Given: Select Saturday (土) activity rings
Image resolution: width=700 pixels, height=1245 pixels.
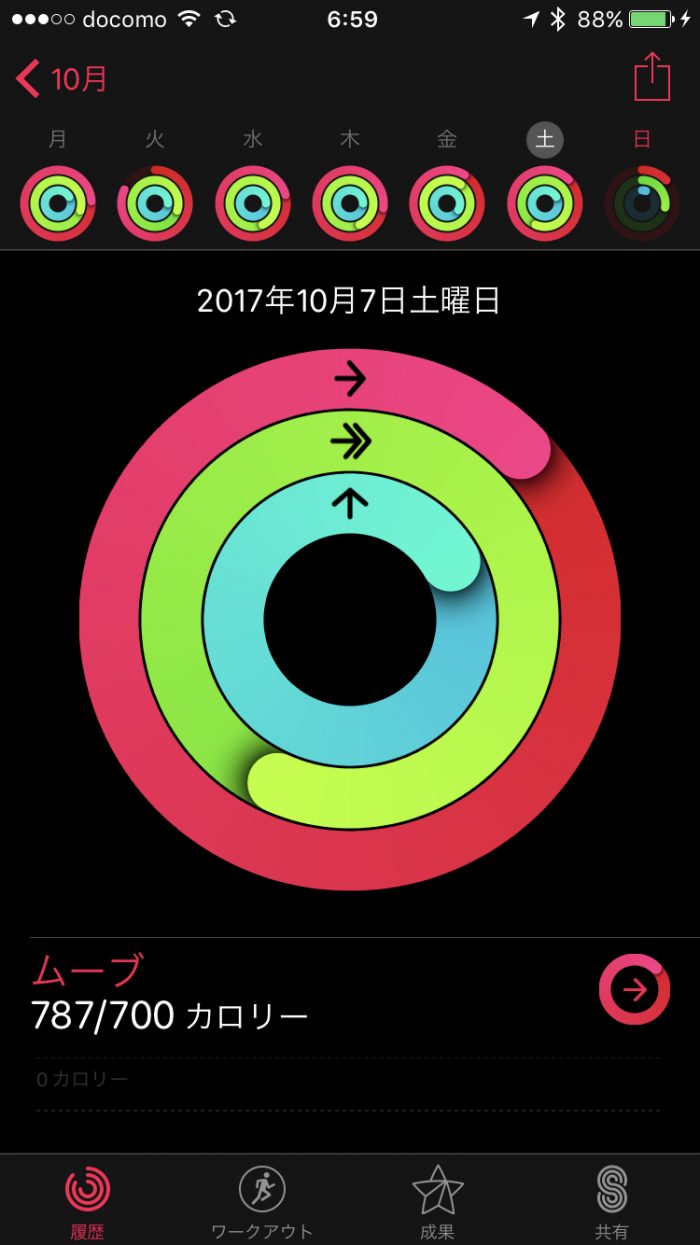Looking at the screenshot, I should coord(545,203).
